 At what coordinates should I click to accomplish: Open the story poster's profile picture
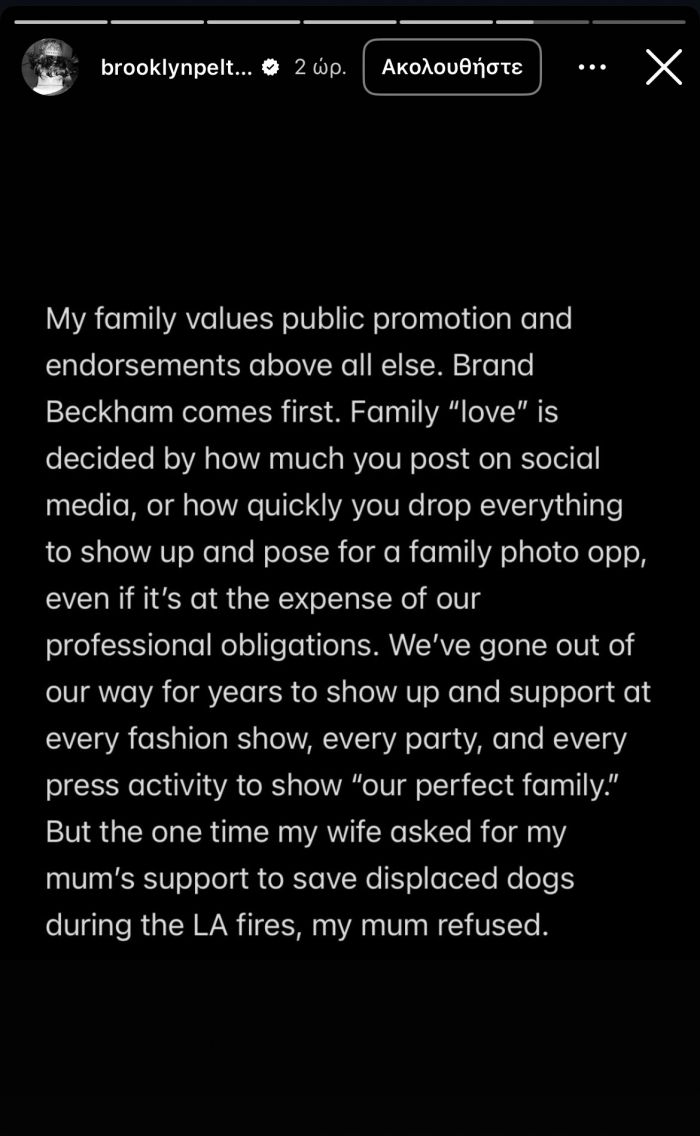tap(50, 67)
